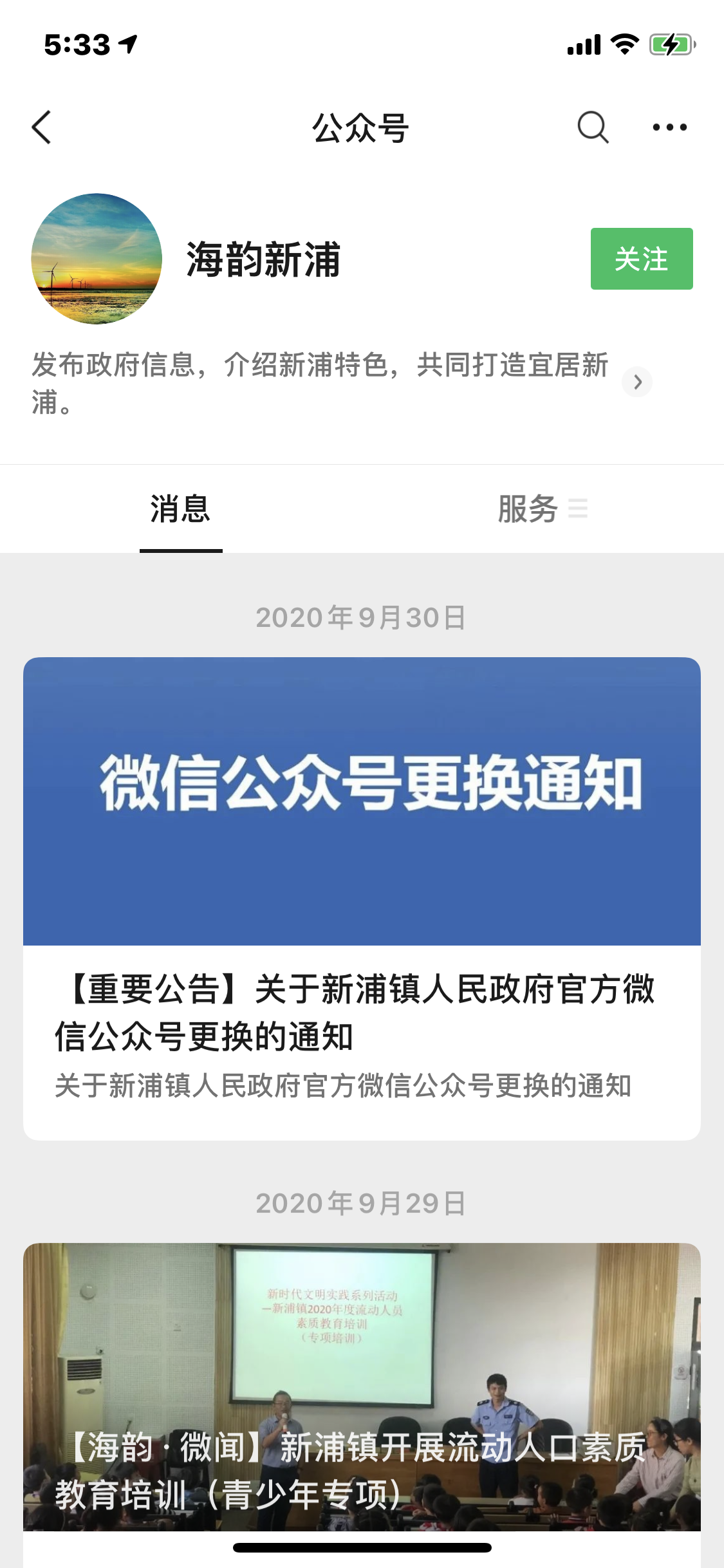This screenshot has width=724, height=1568.
Task: Switch to the 消息 tab
Action: [x=181, y=509]
